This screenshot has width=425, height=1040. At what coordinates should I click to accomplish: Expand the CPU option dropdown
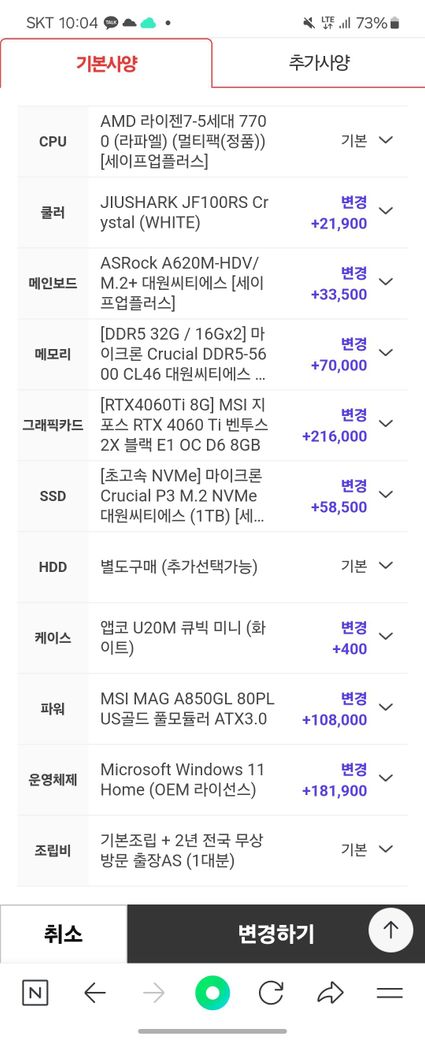coord(385,140)
